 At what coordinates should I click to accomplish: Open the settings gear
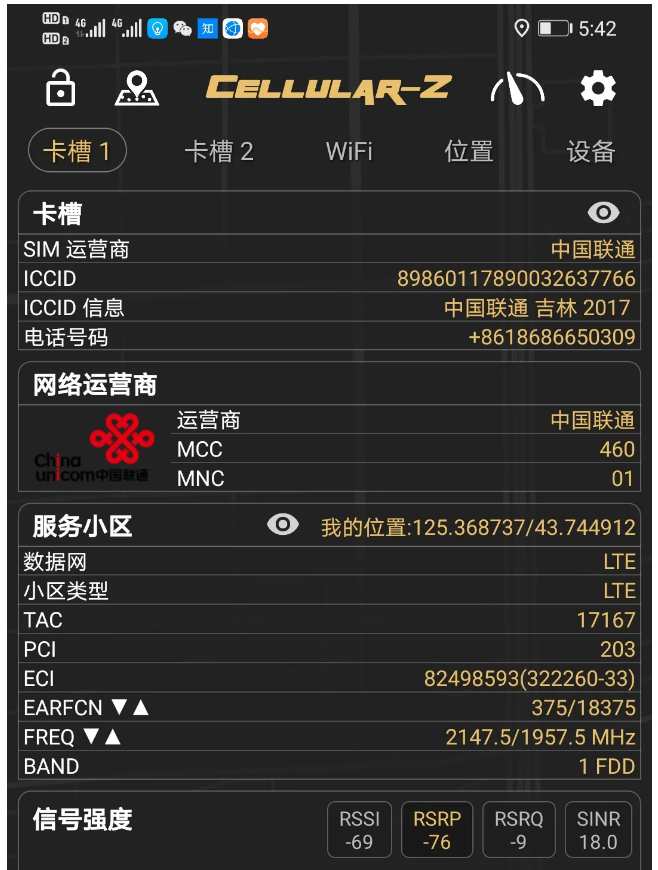click(x=598, y=89)
